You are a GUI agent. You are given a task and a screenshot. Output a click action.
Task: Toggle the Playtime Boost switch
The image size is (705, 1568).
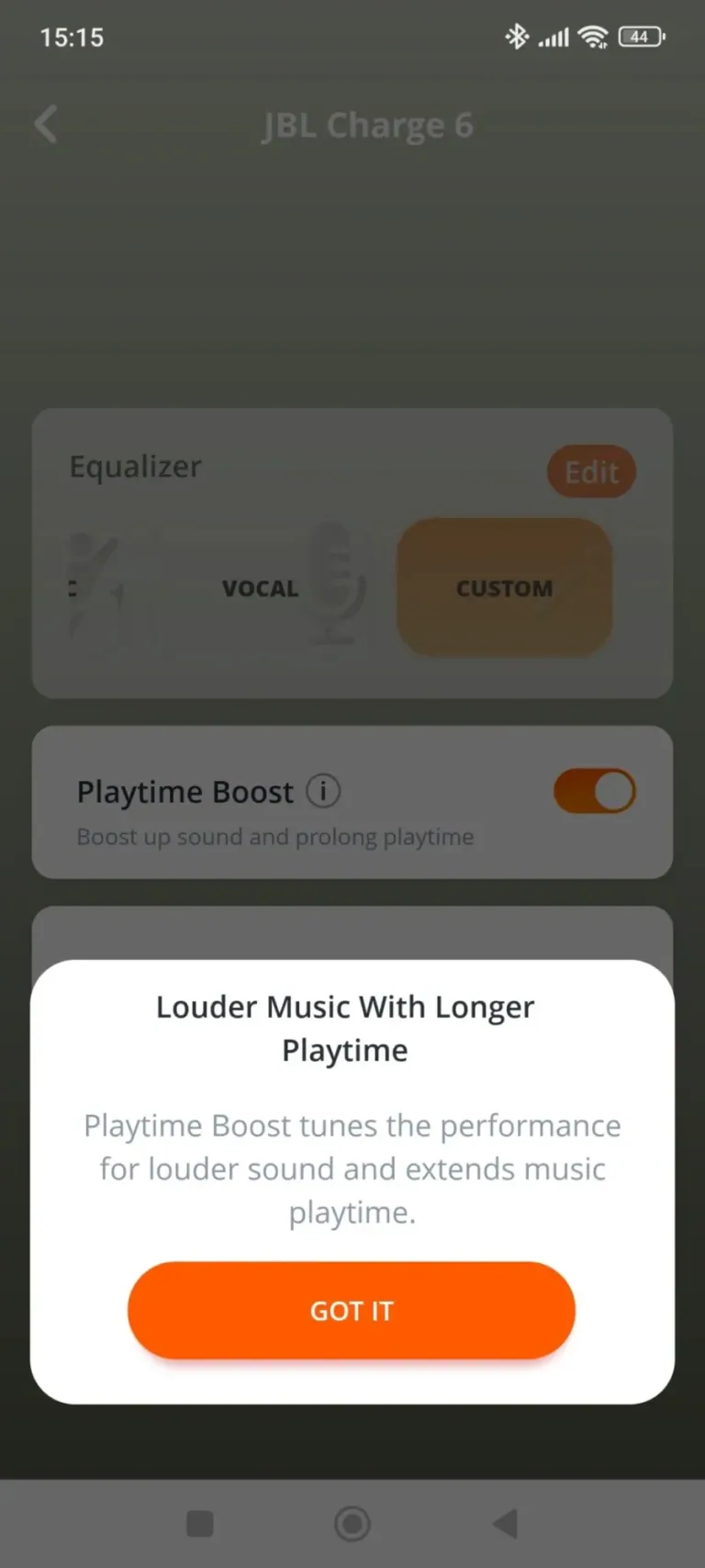coord(594,791)
